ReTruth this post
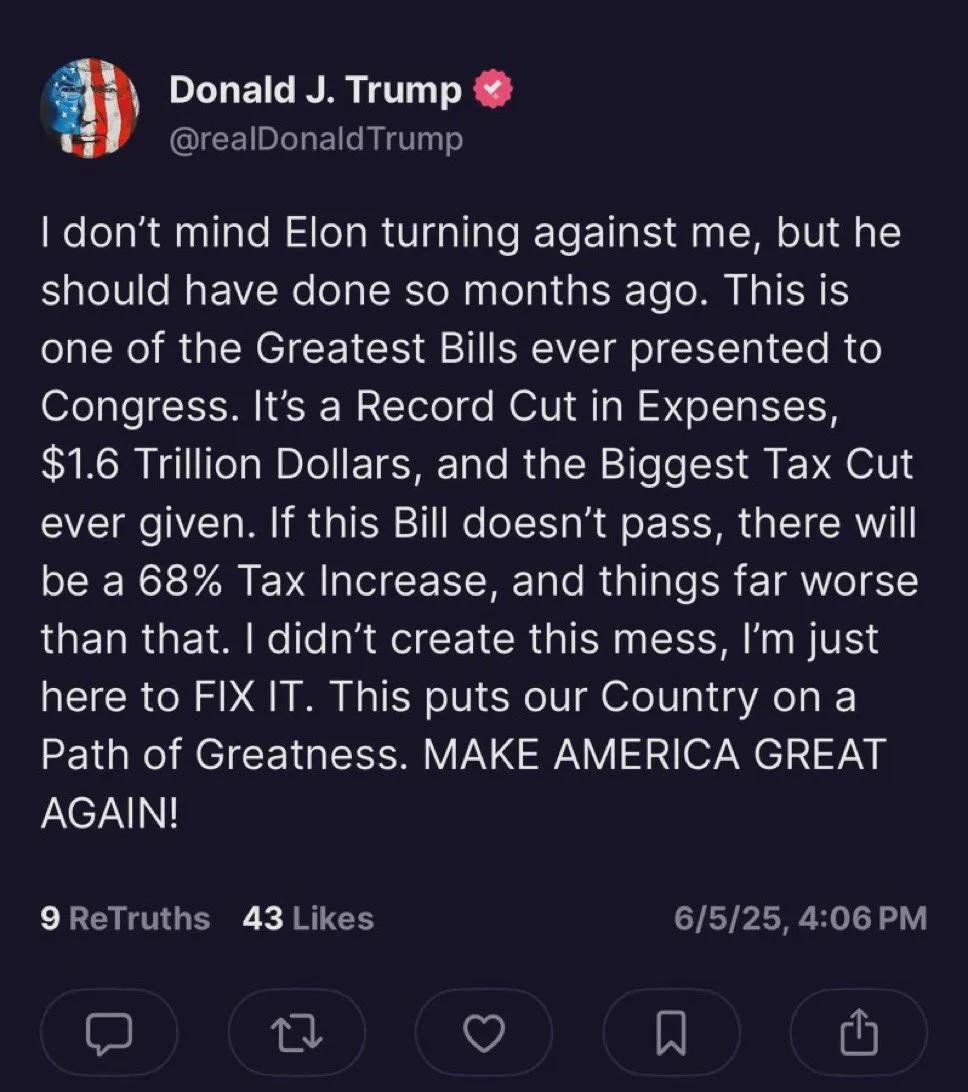Viewport: 968px width, 1092px height. click(297, 1034)
